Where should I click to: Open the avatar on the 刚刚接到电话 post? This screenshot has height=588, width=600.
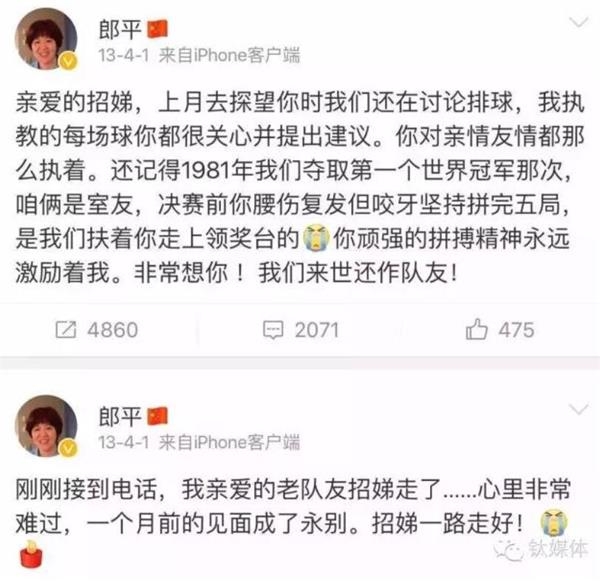[x=45, y=424]
